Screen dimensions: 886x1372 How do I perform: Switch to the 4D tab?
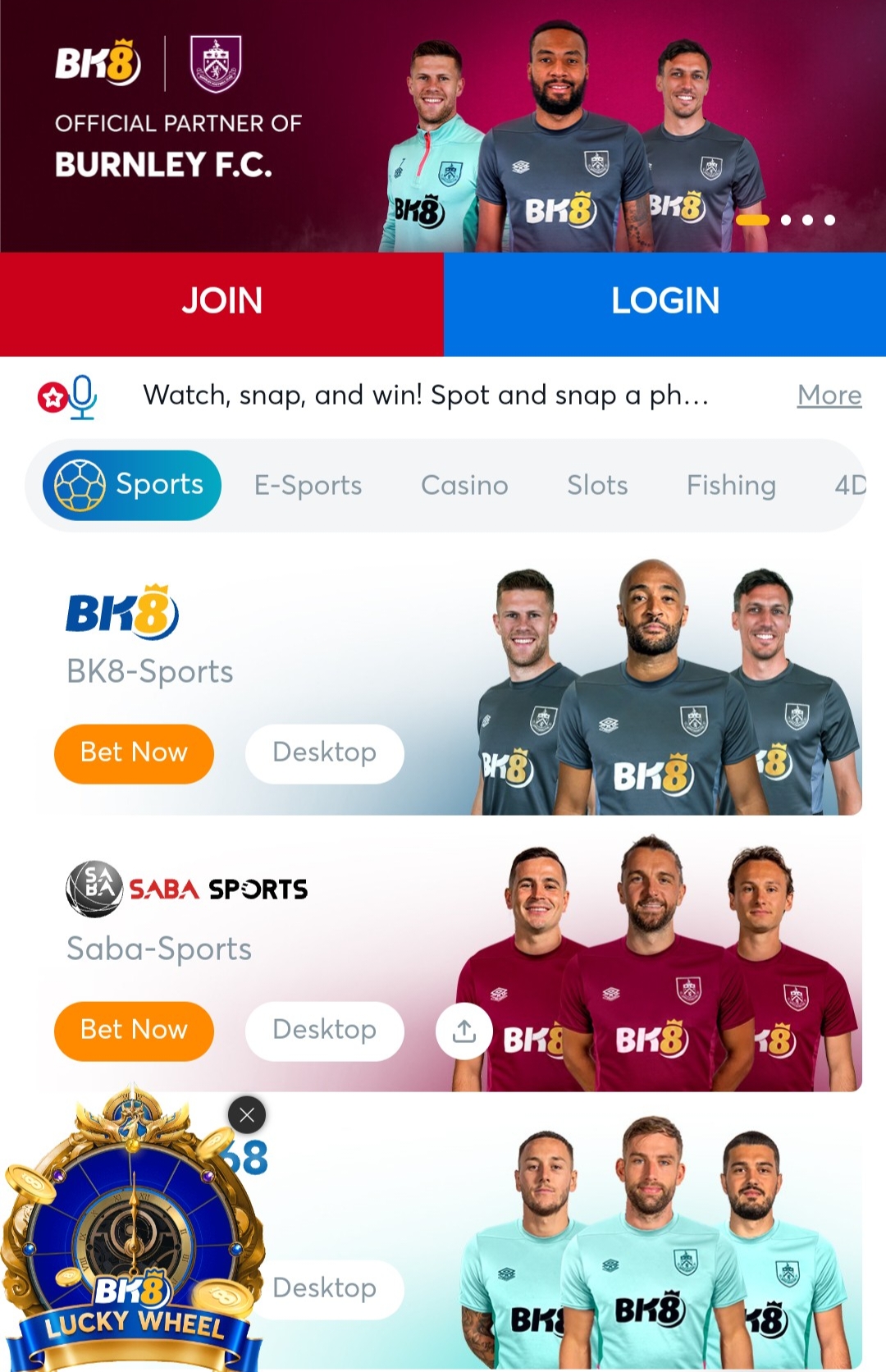[x=849, y=486]
